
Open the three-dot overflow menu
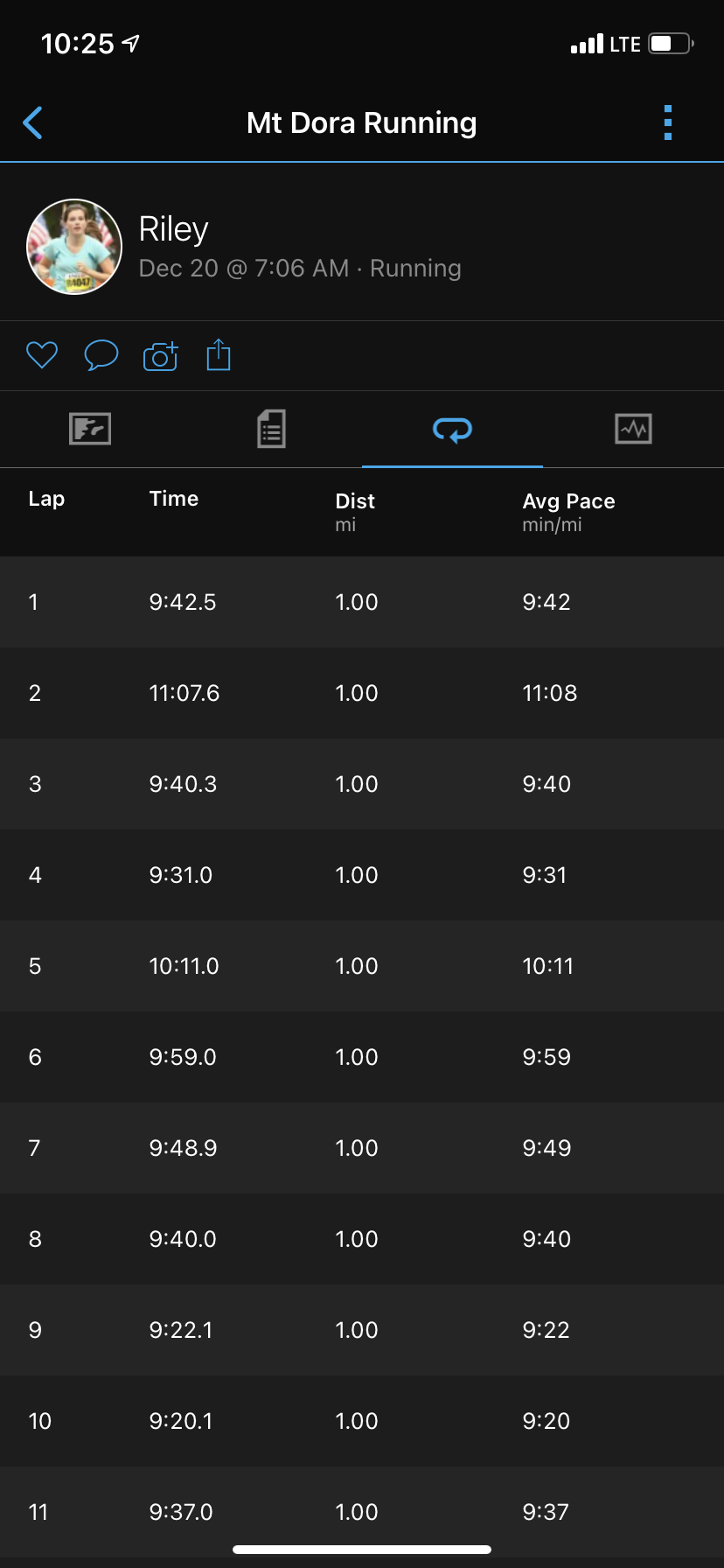point(668,123)
